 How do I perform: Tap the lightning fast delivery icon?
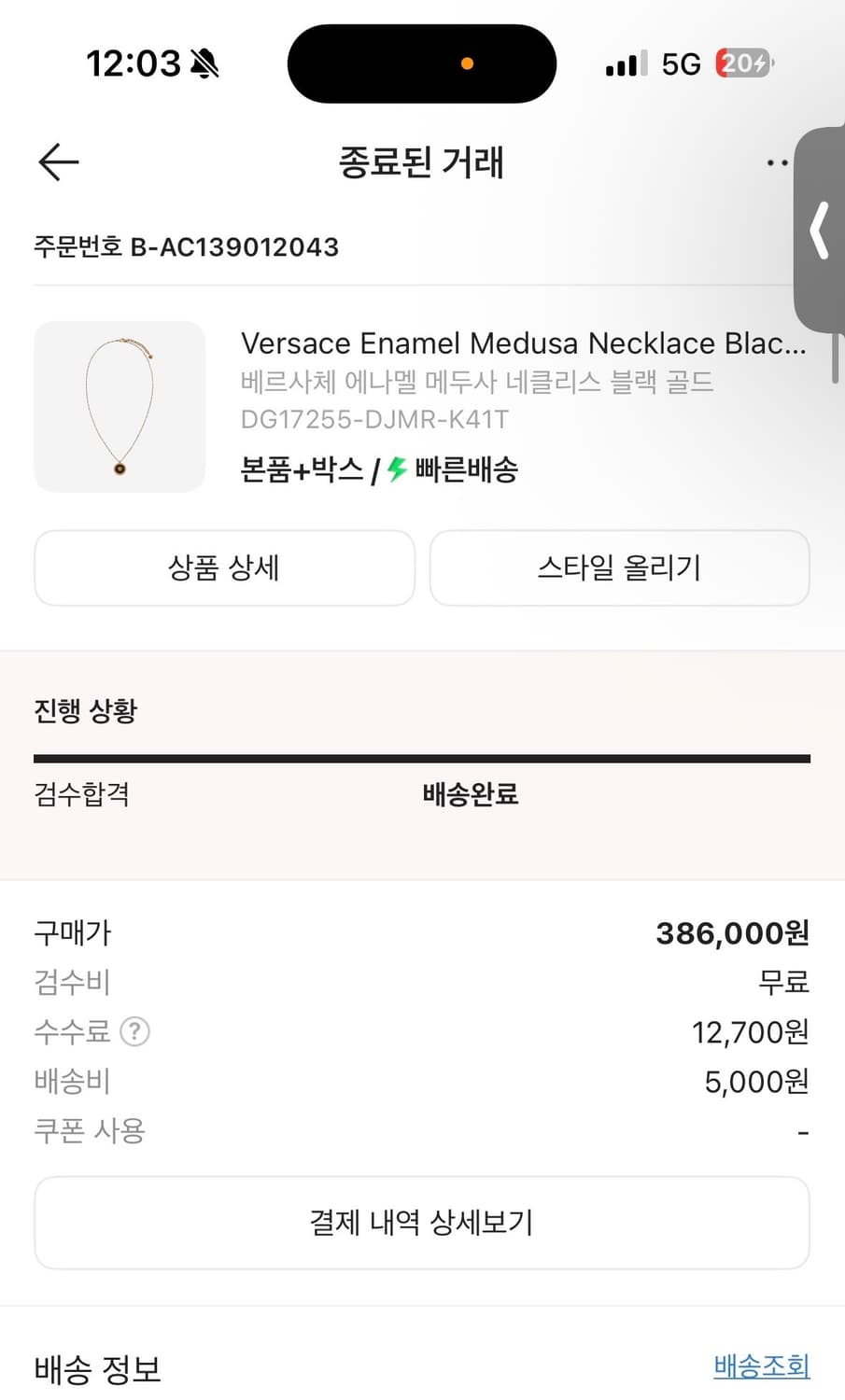point(395,469)
